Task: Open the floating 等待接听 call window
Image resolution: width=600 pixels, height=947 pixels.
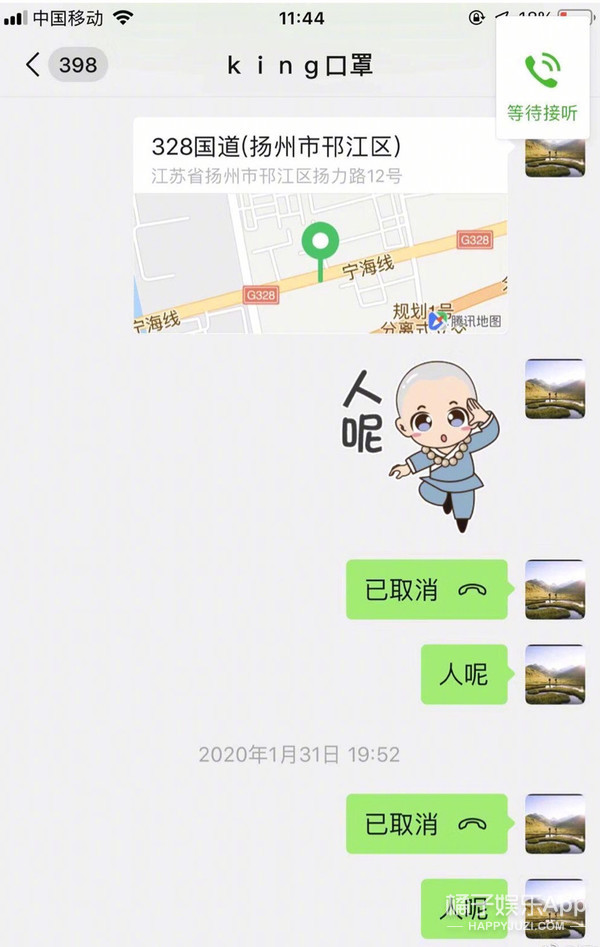Action: tap(542, 85)
